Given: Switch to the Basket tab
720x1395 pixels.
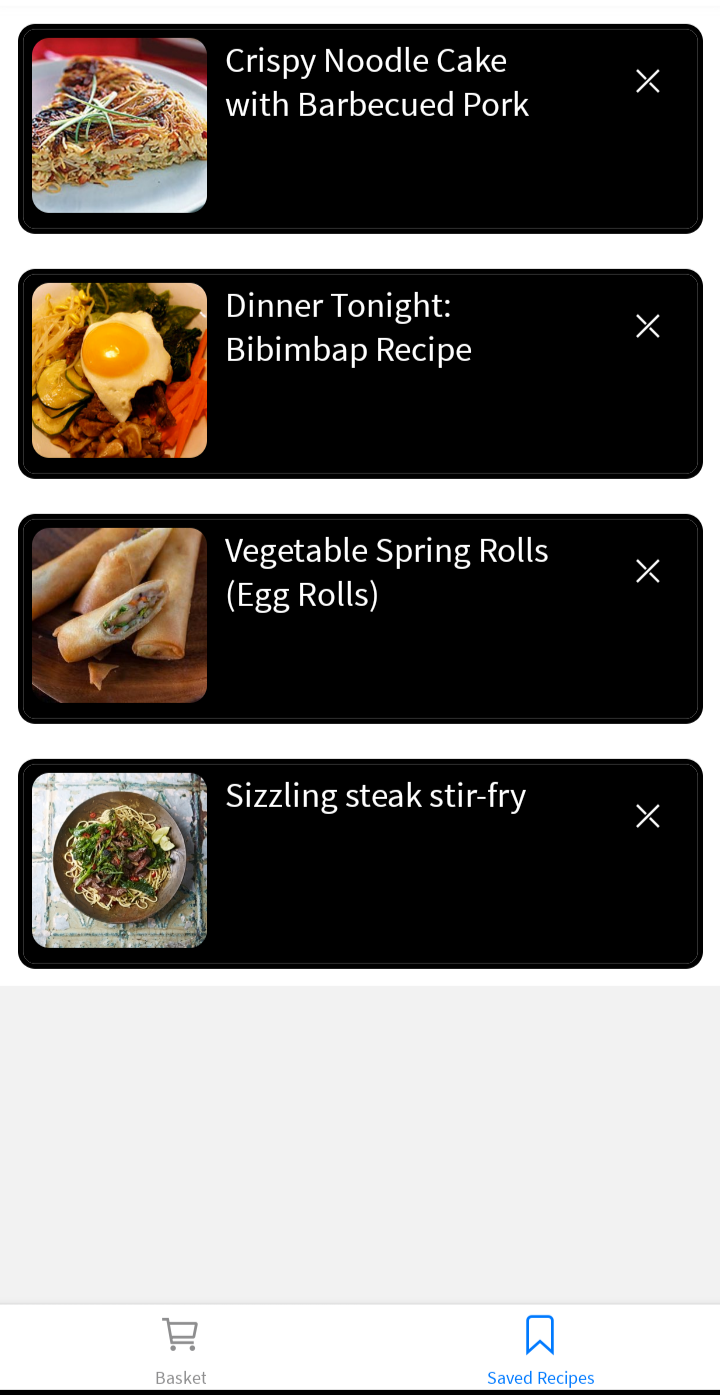Looking at the screenshot, I should (180, 1350).
